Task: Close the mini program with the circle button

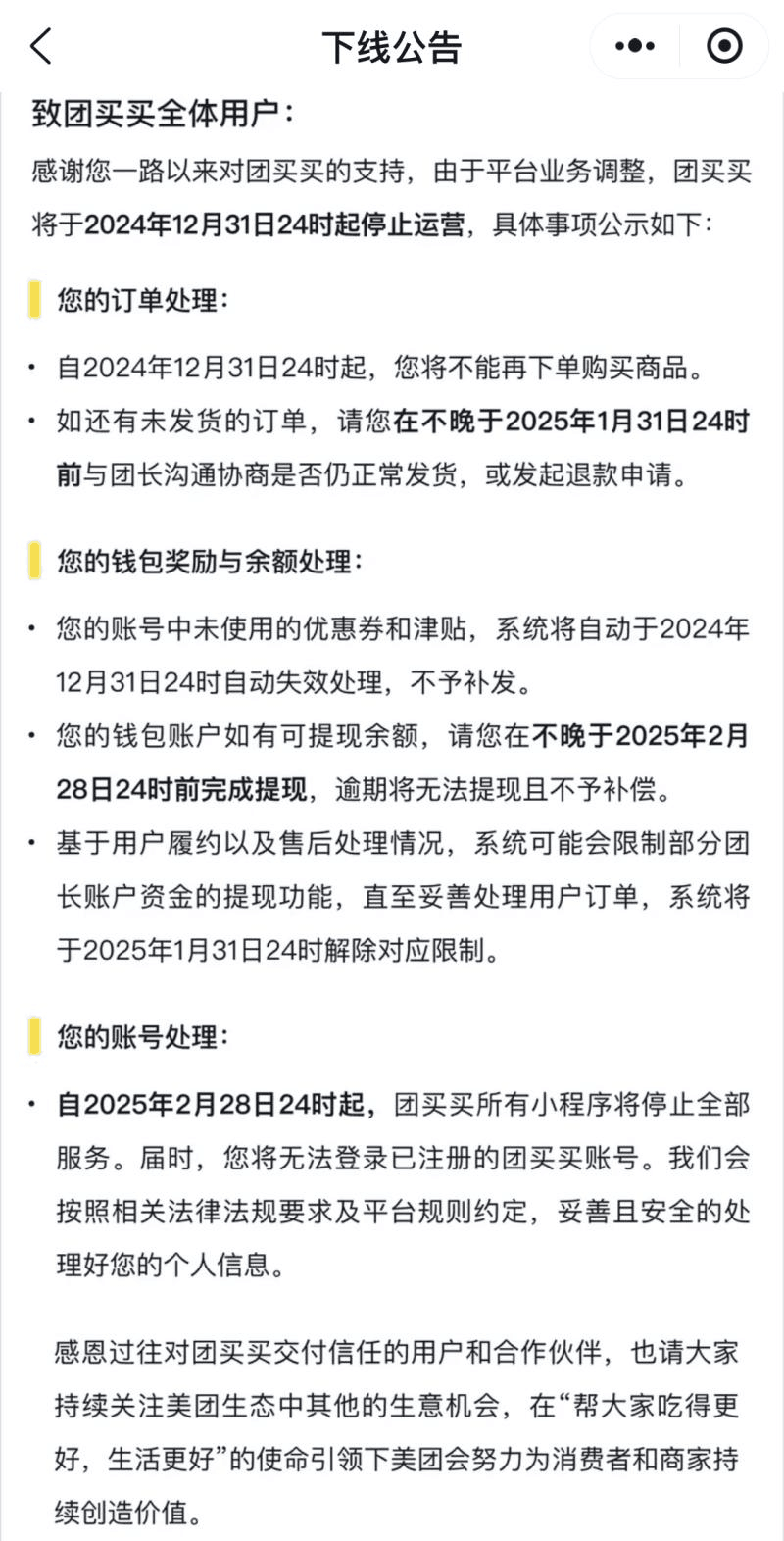Action: tap(724, 46)
